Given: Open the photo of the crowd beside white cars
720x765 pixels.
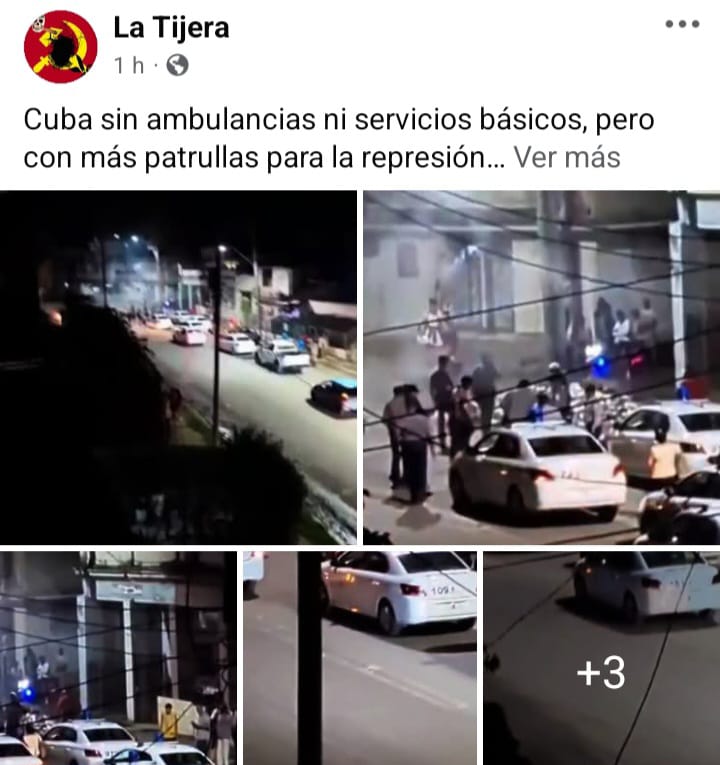Looking at the screenshot, I should [x=541, y=367].
